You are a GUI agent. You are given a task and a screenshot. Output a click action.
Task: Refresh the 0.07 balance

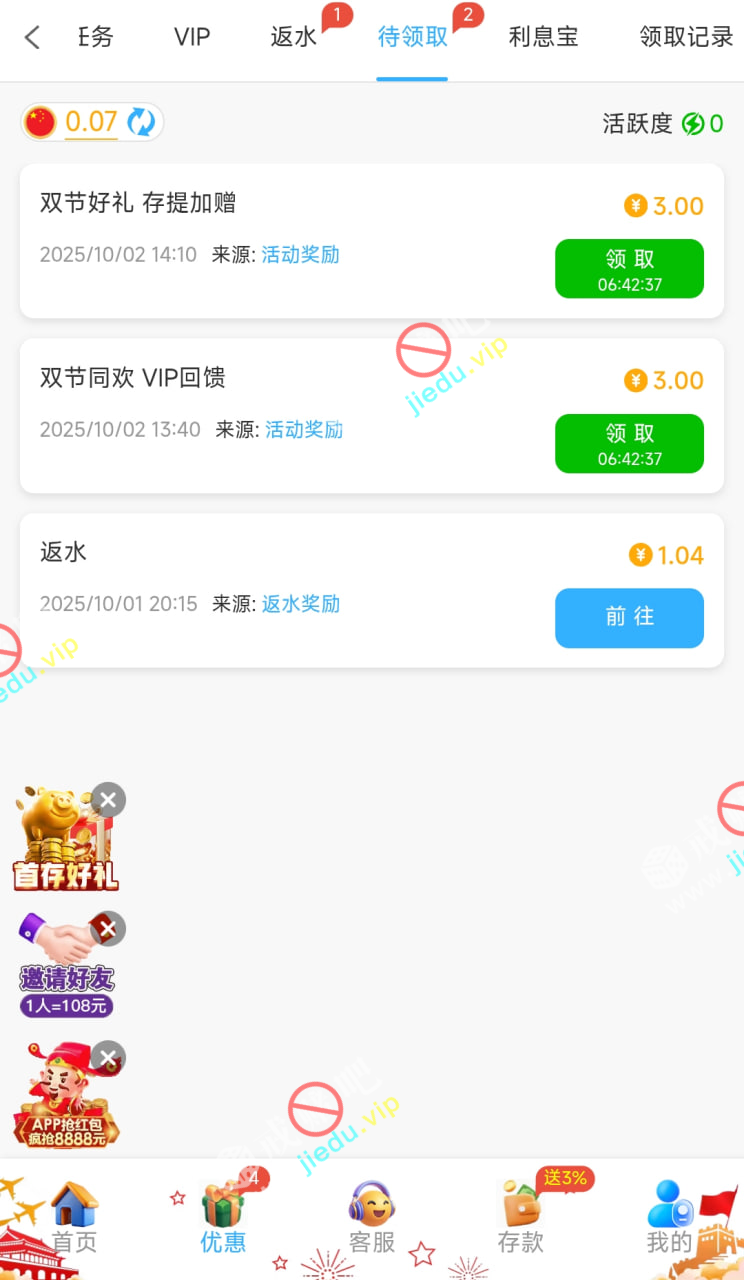click(141, 122)
